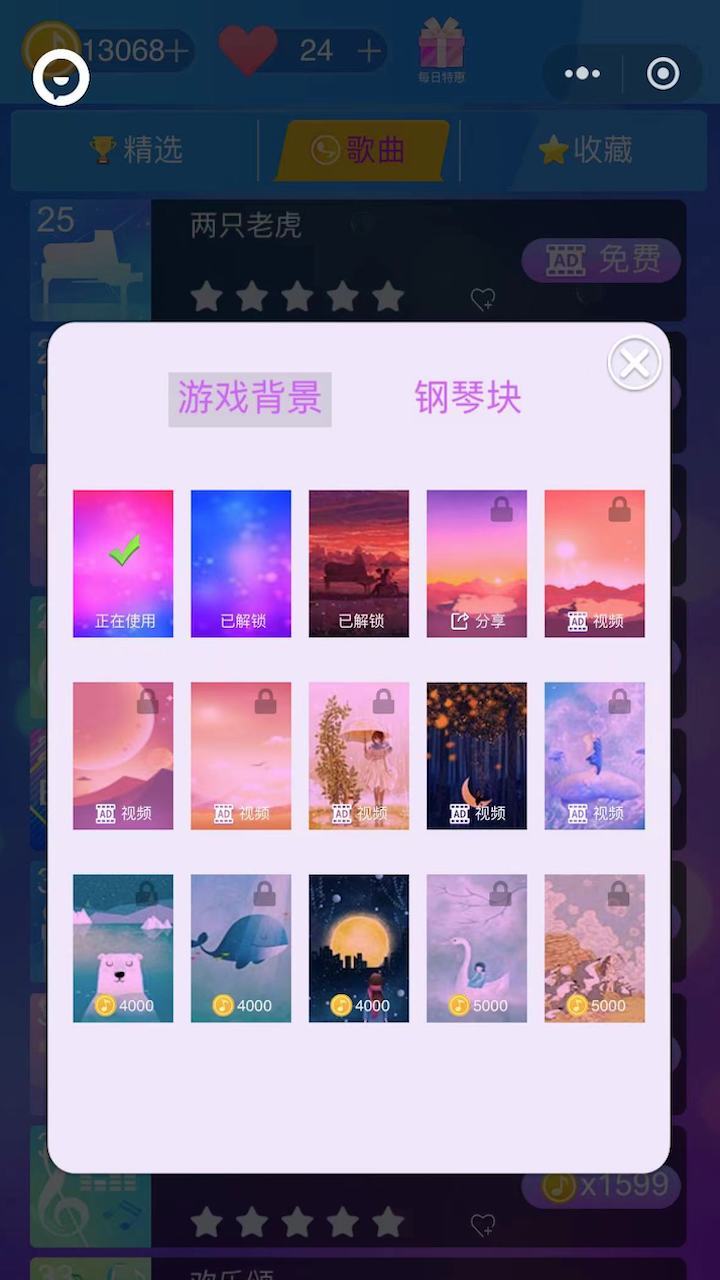Unlock the 分享 sunset lake background
Screen dimensions: 720x1280
point(477,563)
